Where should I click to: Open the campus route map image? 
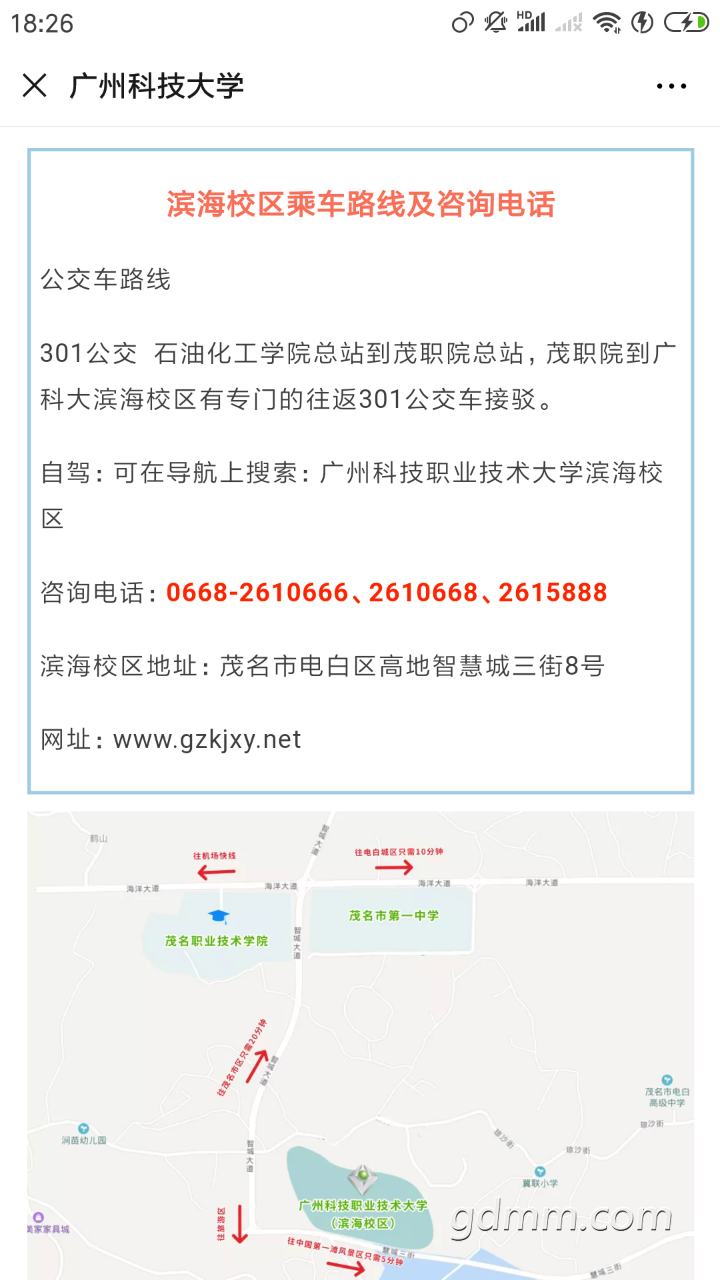[360, 1045]
